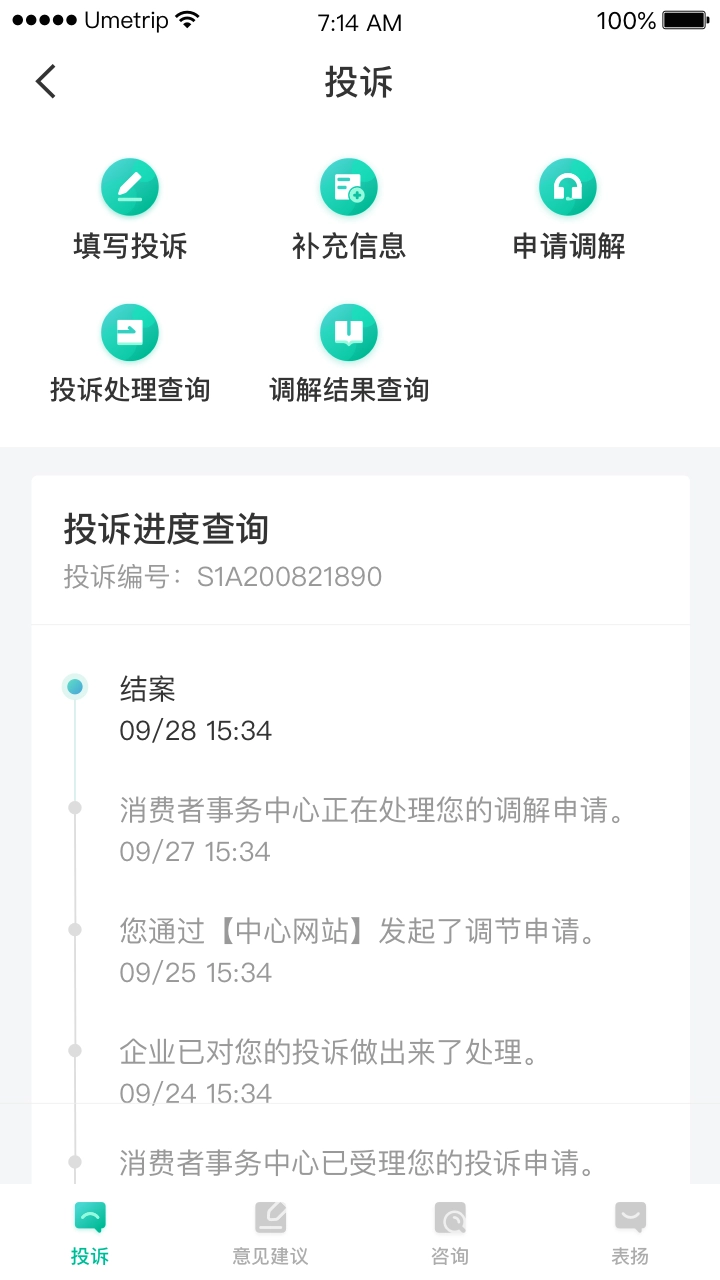Tap the back arrow at top left
This screenshot has width=720, height=1280.
coord(44,82)
